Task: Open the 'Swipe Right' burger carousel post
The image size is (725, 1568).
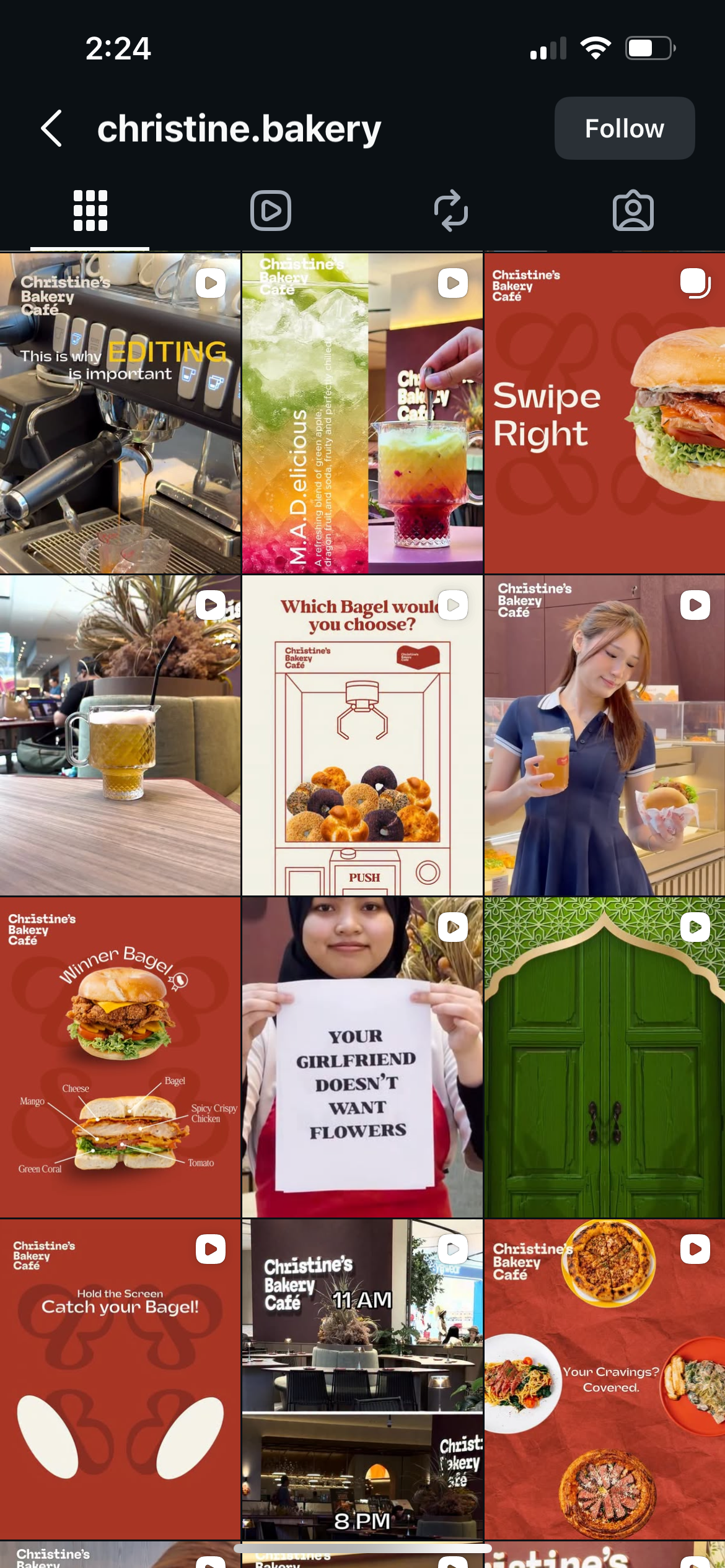Action: (x=604, y=412)
